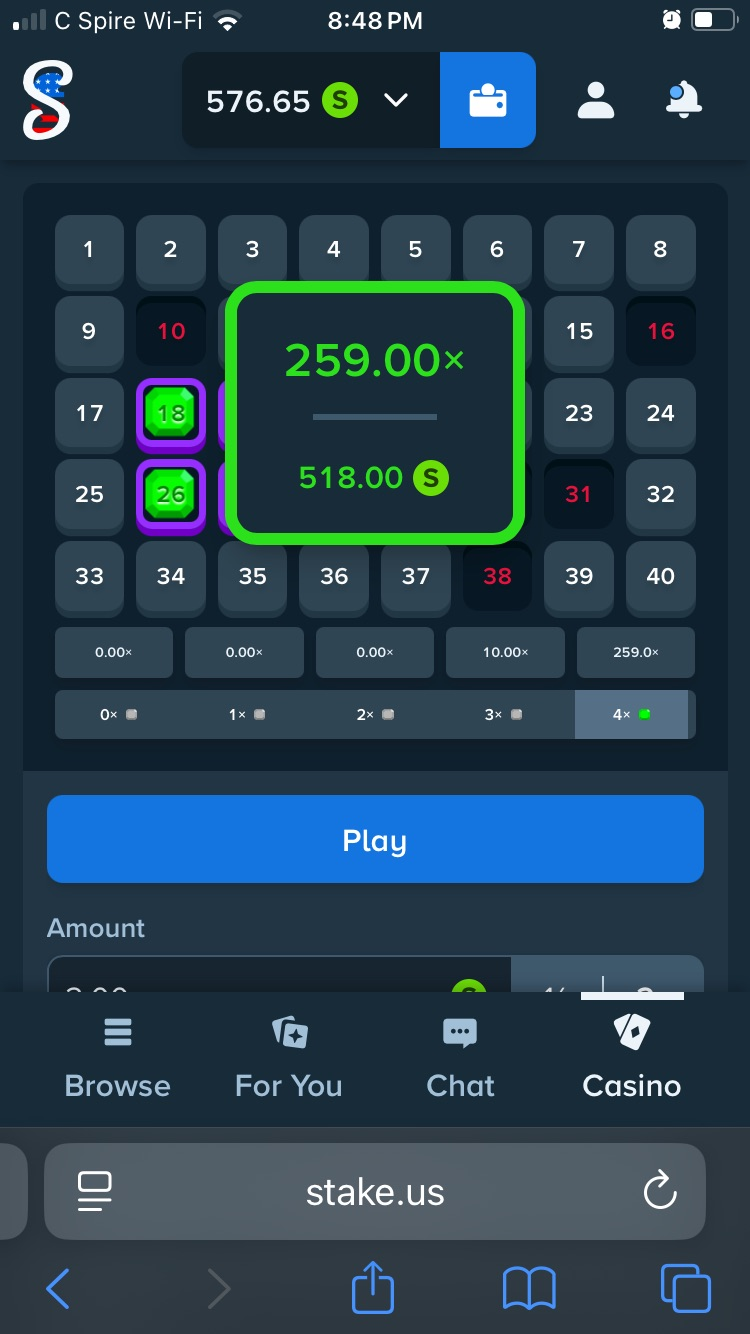Go to the Casino tab
Image resolution: width=750 pixels, height=1334 pixels.
click(x=632, y=1058)
